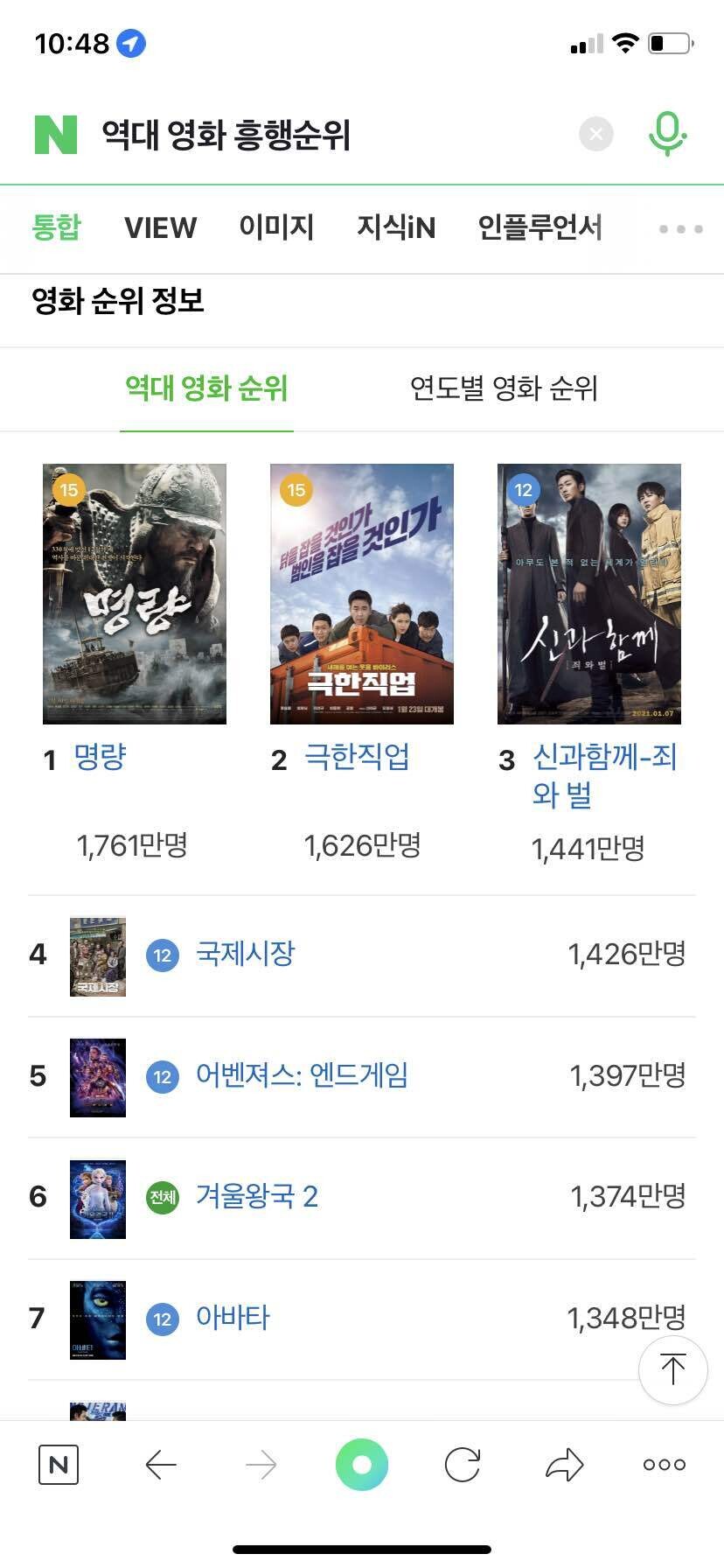Open the 명량 movie poster
This screenshot has width=724, height=1568.
pyautogui.click(x=135, y=593)
